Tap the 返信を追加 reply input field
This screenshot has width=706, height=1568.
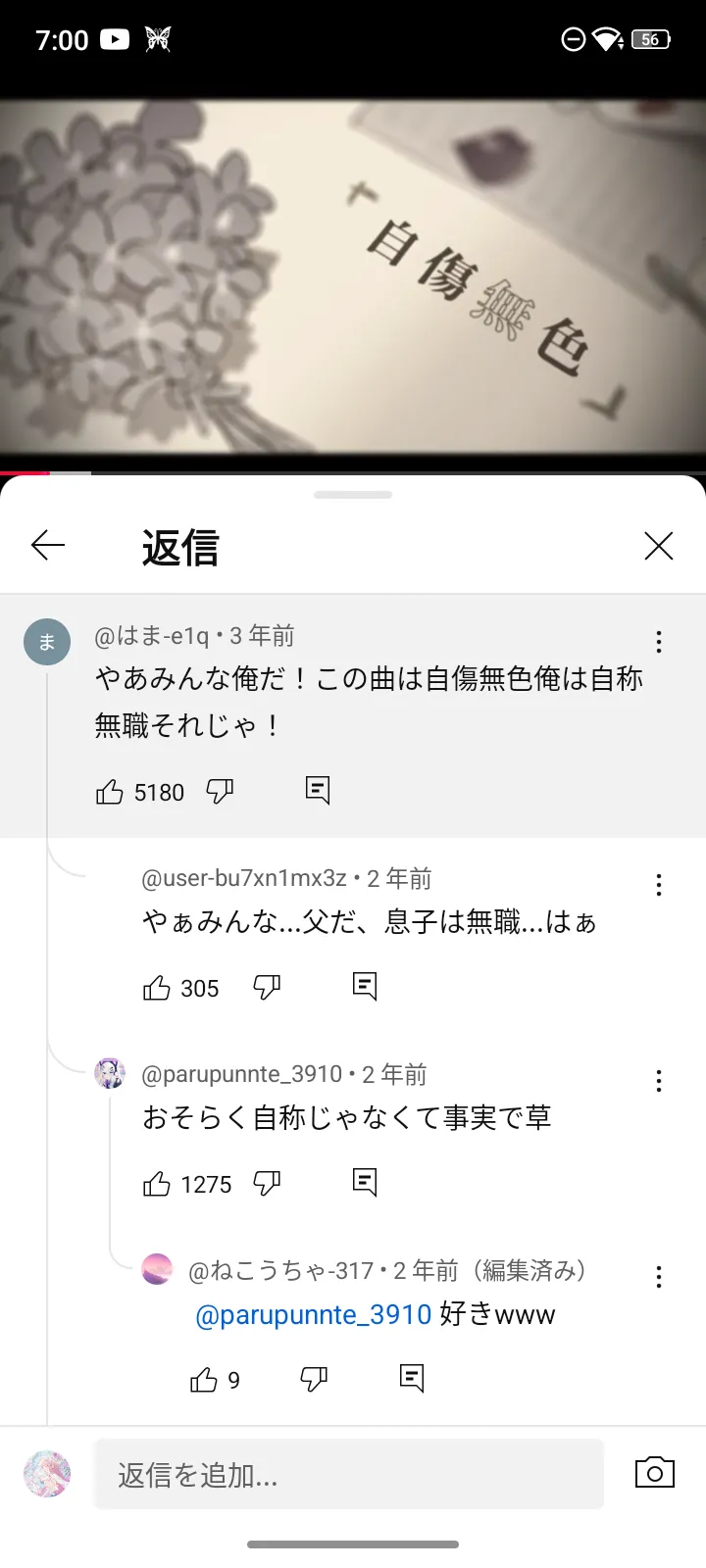348,1474
